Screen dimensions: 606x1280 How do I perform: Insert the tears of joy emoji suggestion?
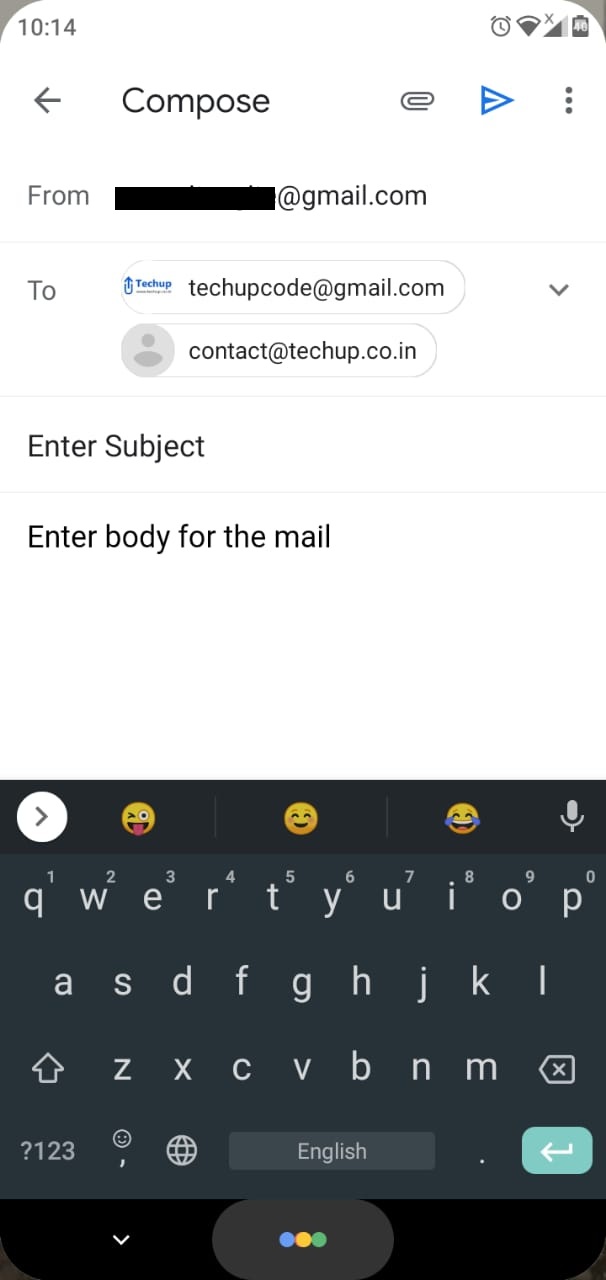462,819
